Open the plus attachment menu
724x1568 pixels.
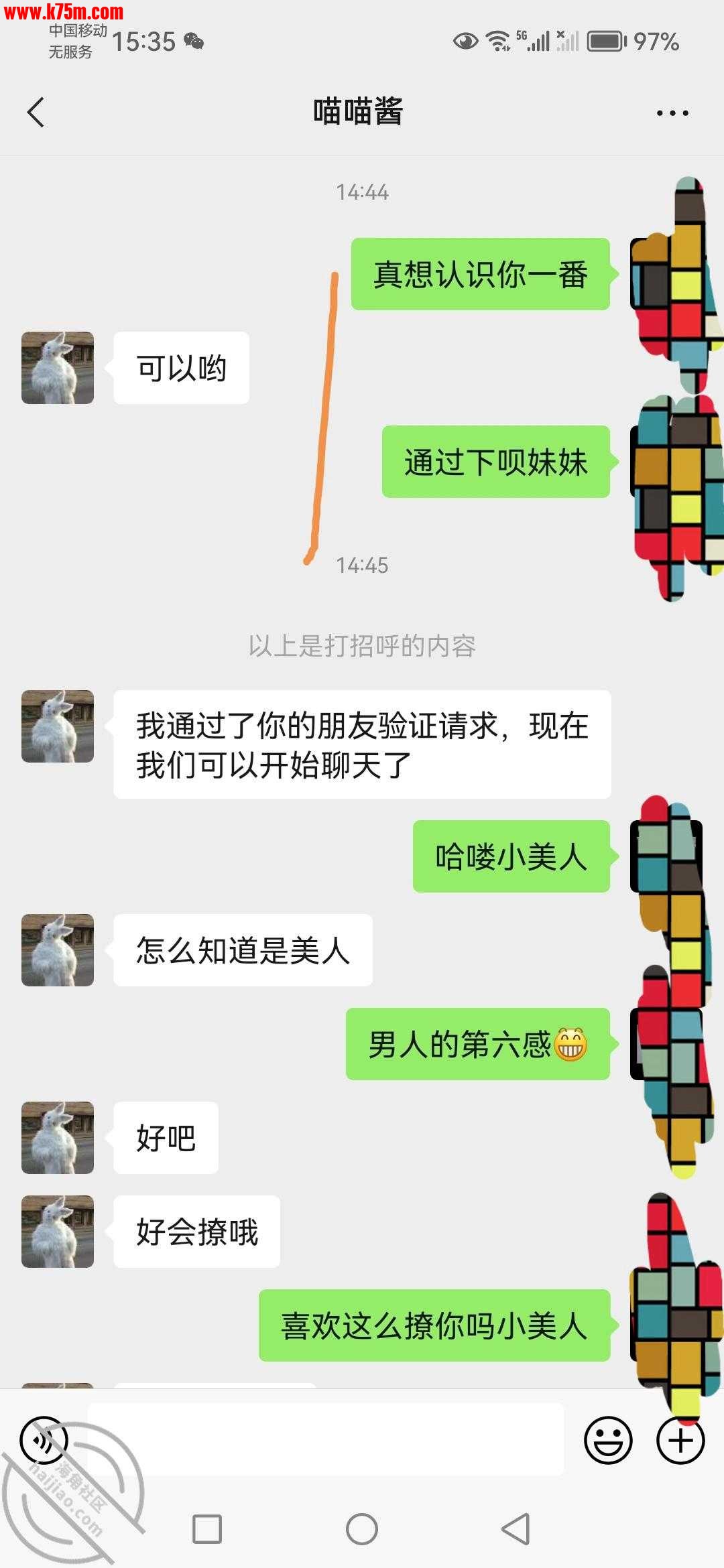680,1439
